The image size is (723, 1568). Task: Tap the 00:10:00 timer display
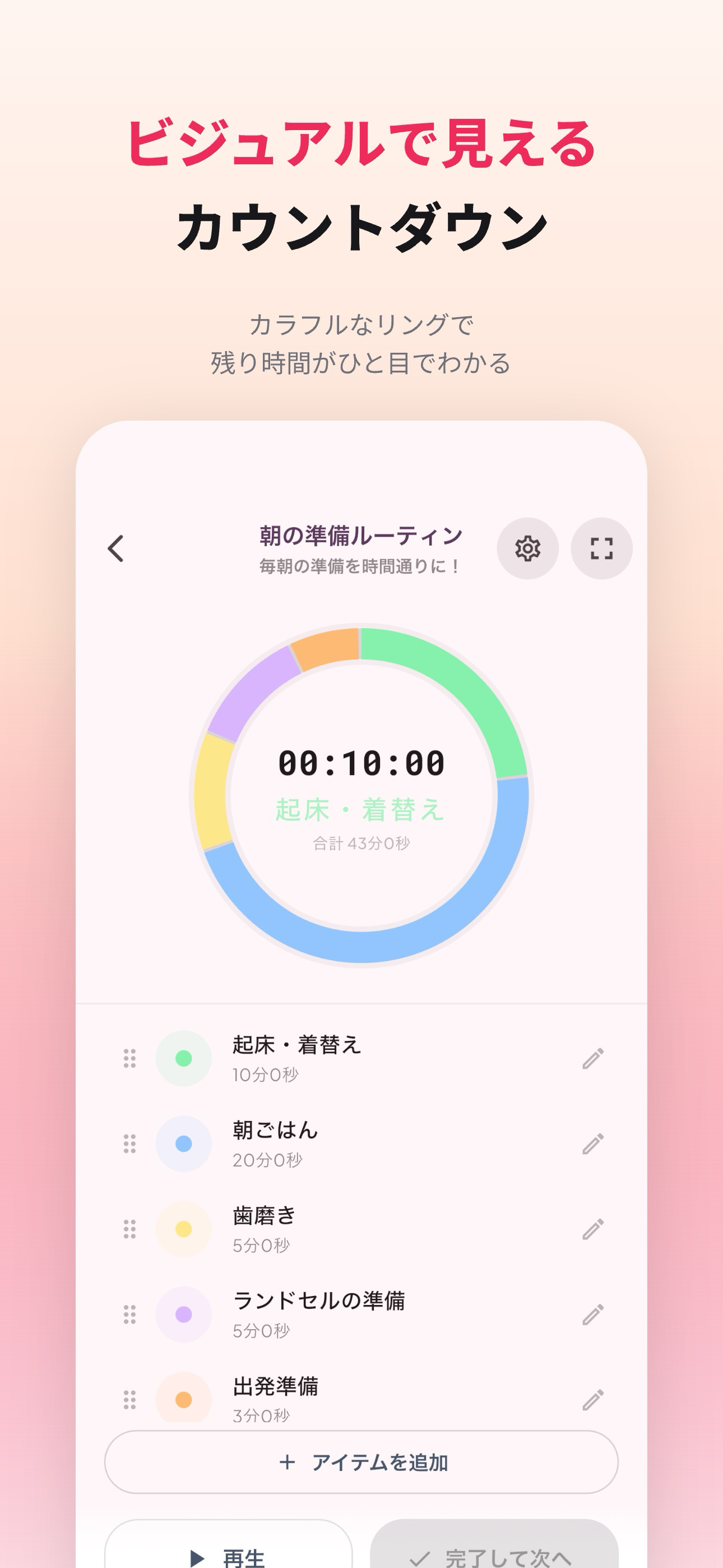click(361, 761)
